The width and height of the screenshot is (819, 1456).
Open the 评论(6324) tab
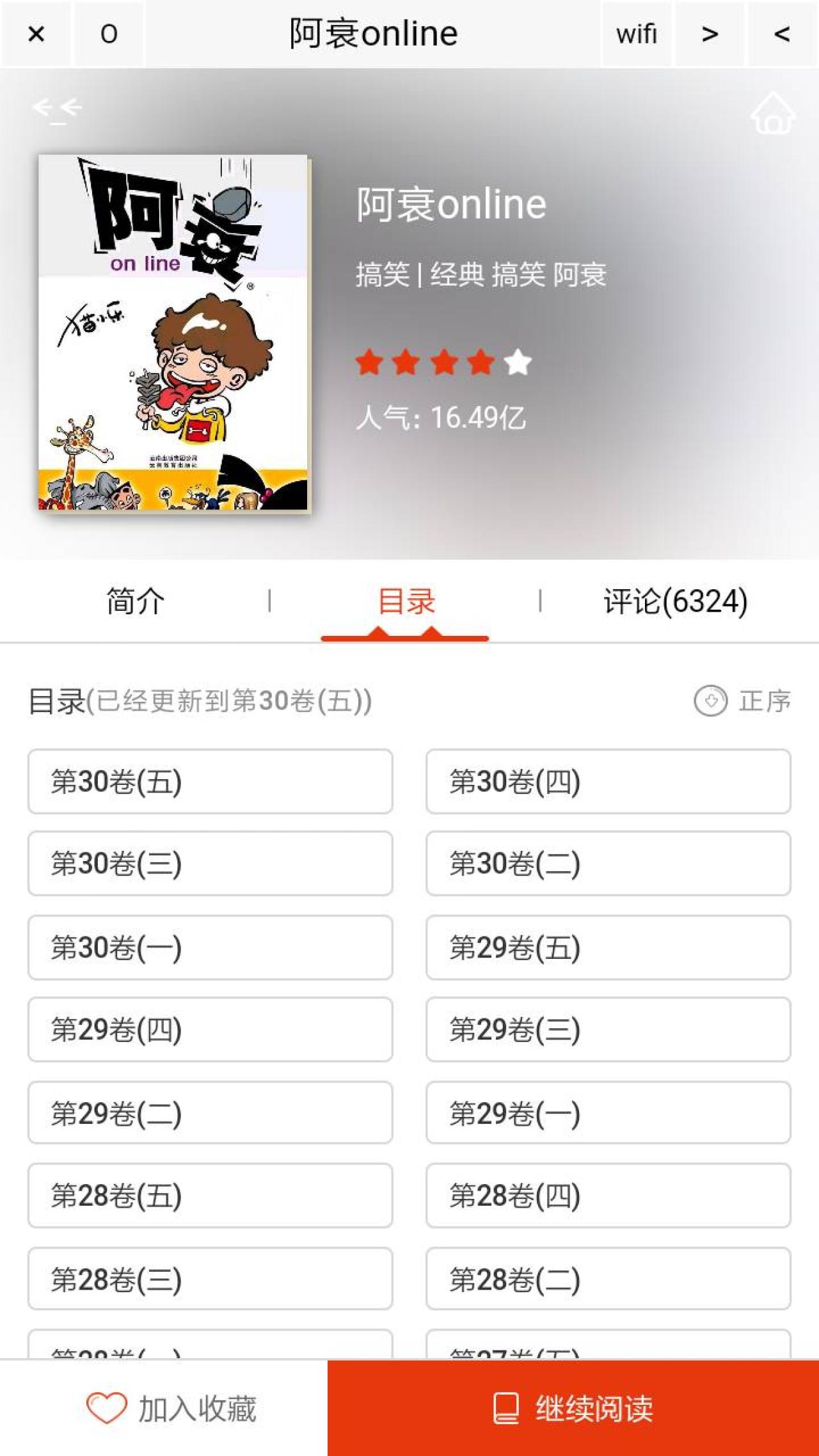tap(675, 601)
